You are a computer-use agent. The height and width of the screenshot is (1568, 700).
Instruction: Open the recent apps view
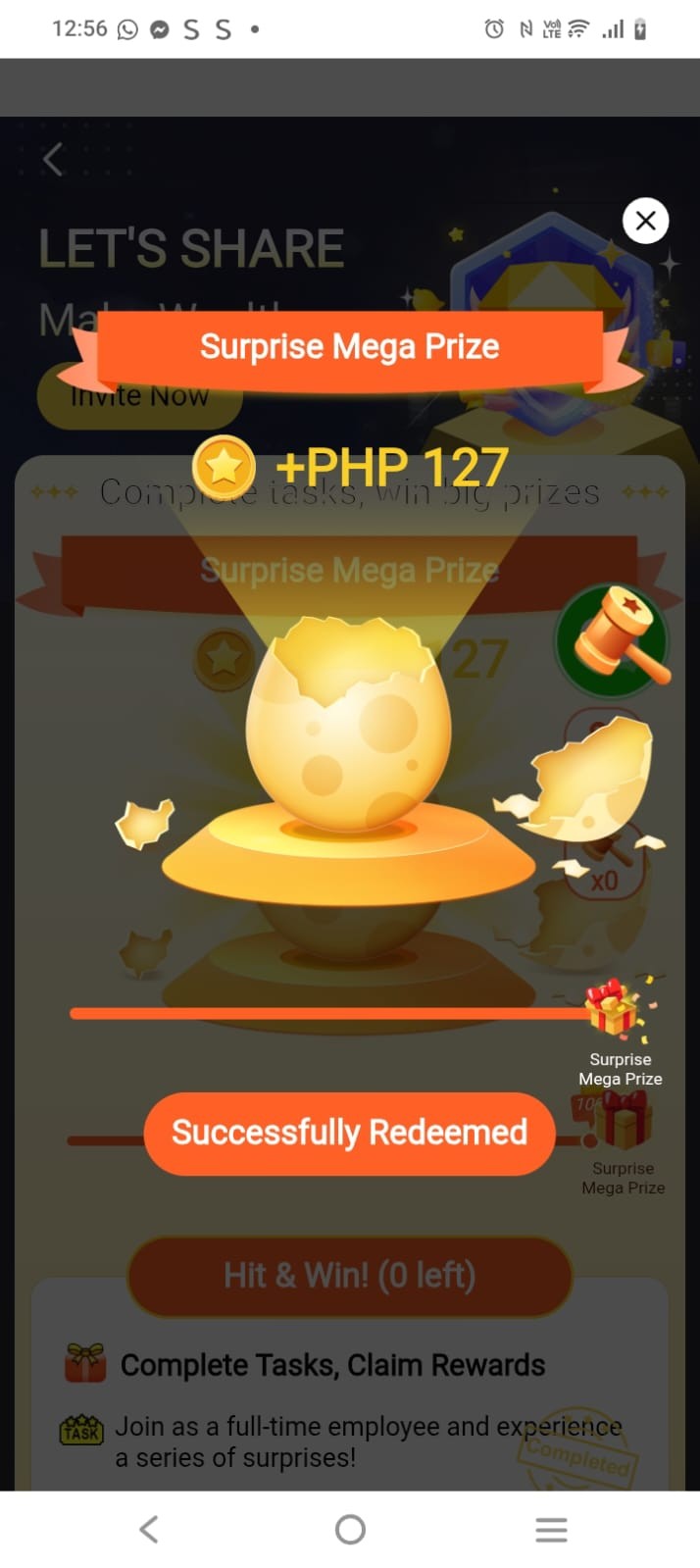tap(551, 1529)
